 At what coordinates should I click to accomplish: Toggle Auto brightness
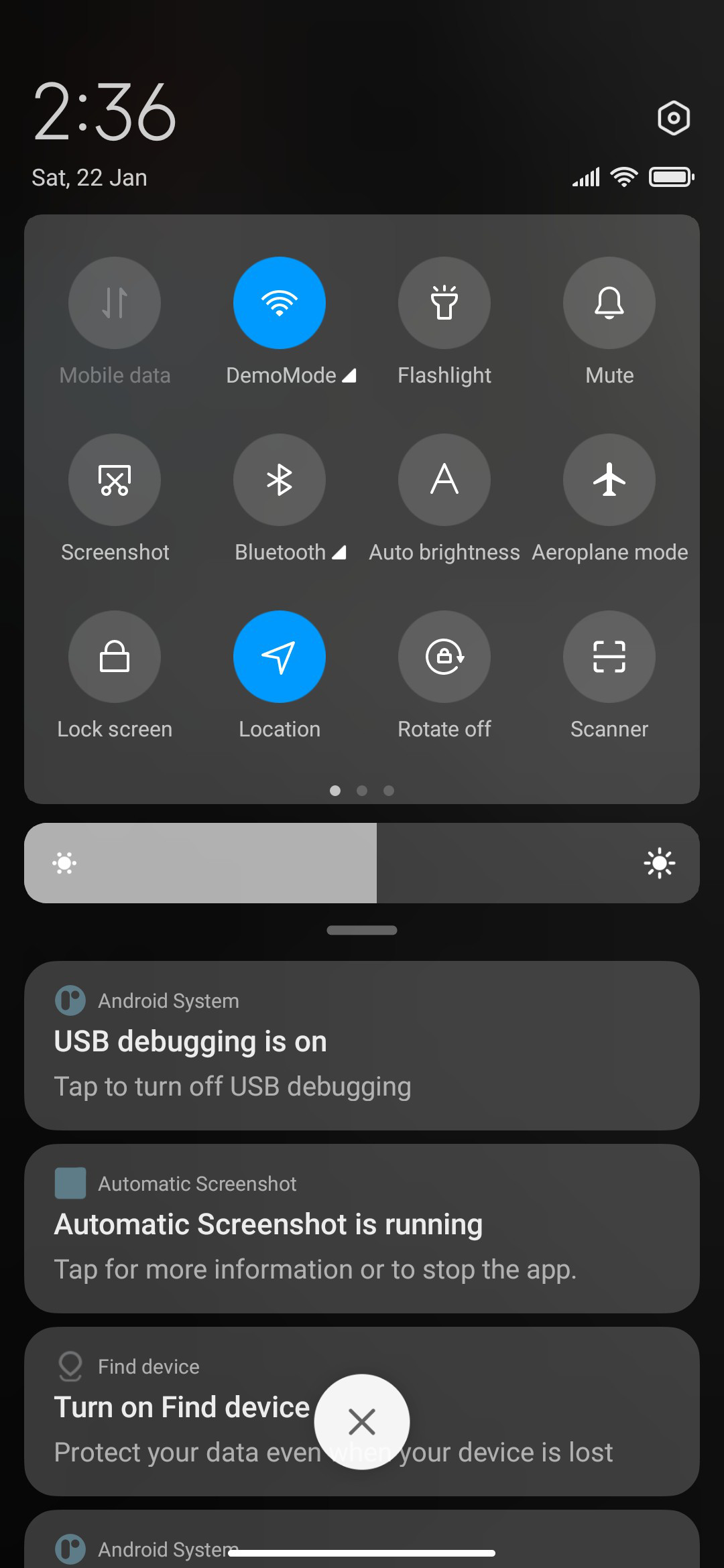444,480
